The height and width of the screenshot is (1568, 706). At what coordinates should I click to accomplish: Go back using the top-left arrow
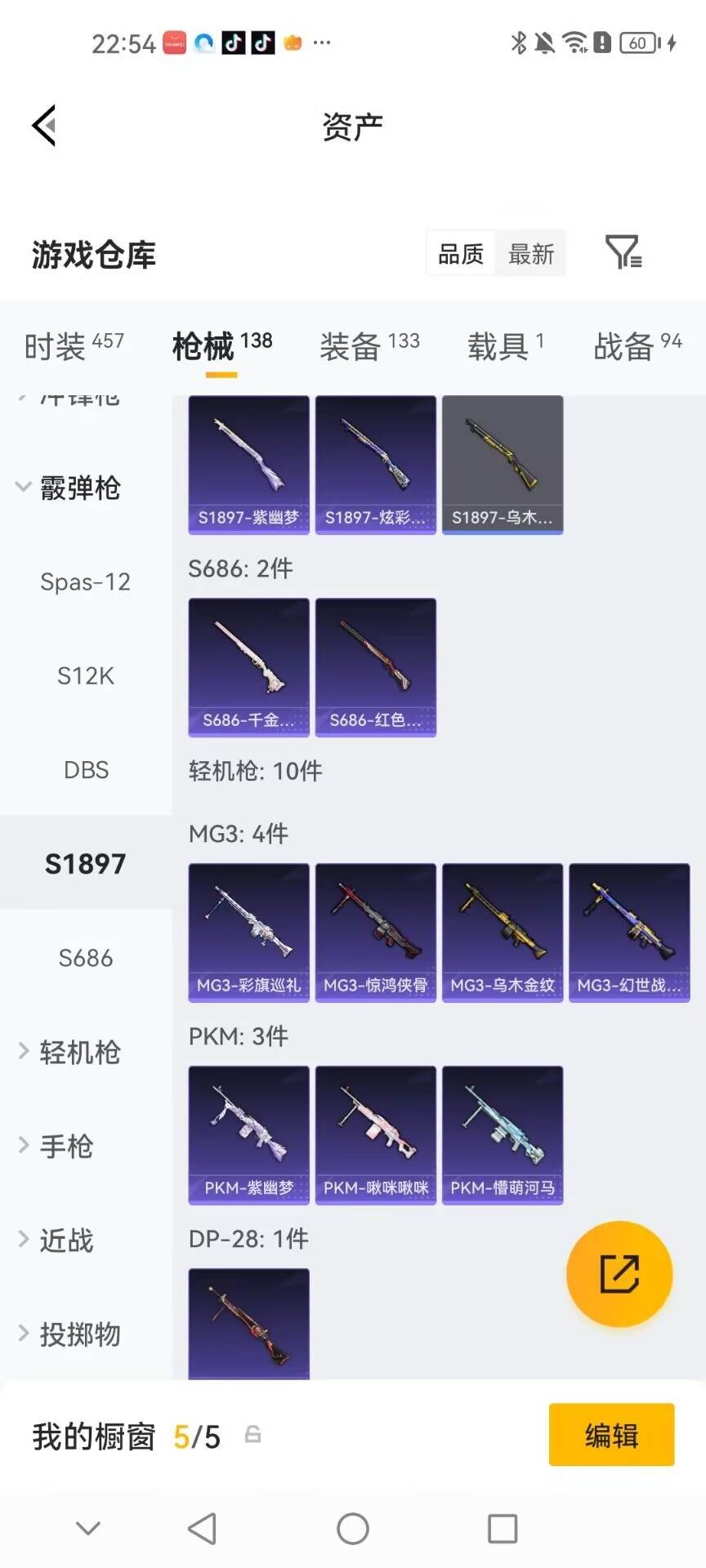(x=44, y=126)
